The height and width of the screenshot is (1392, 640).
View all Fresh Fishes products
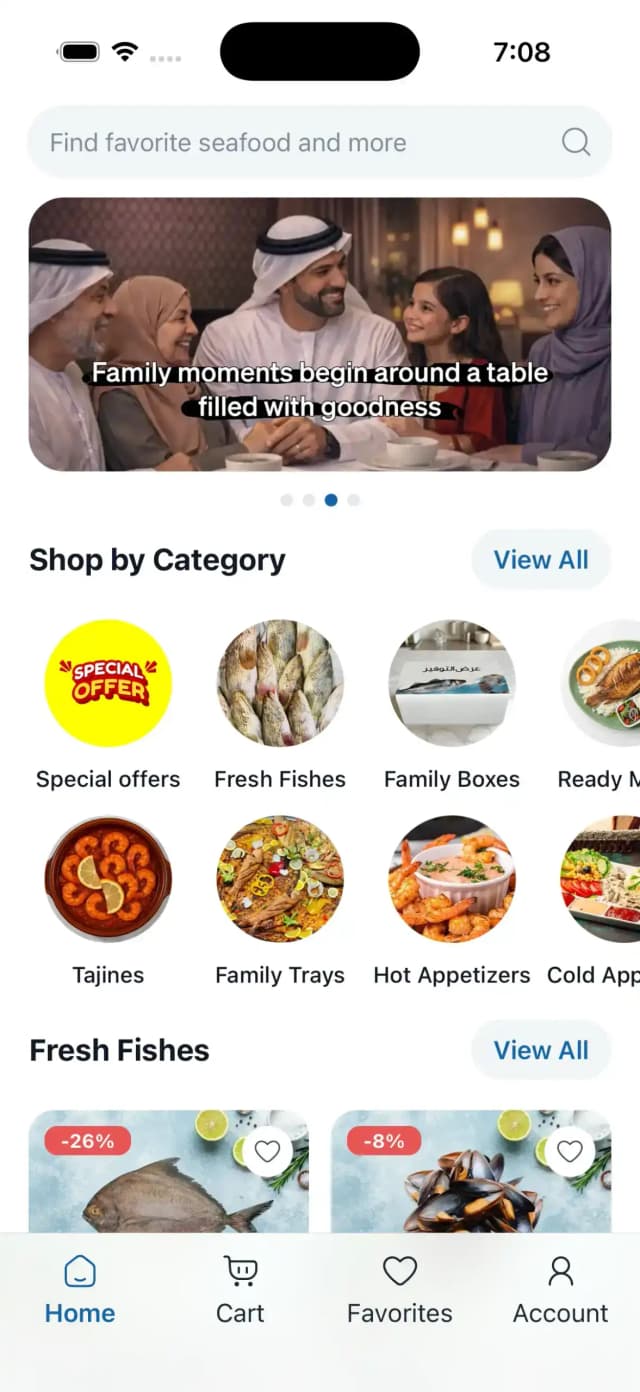tap(541, 1050)
